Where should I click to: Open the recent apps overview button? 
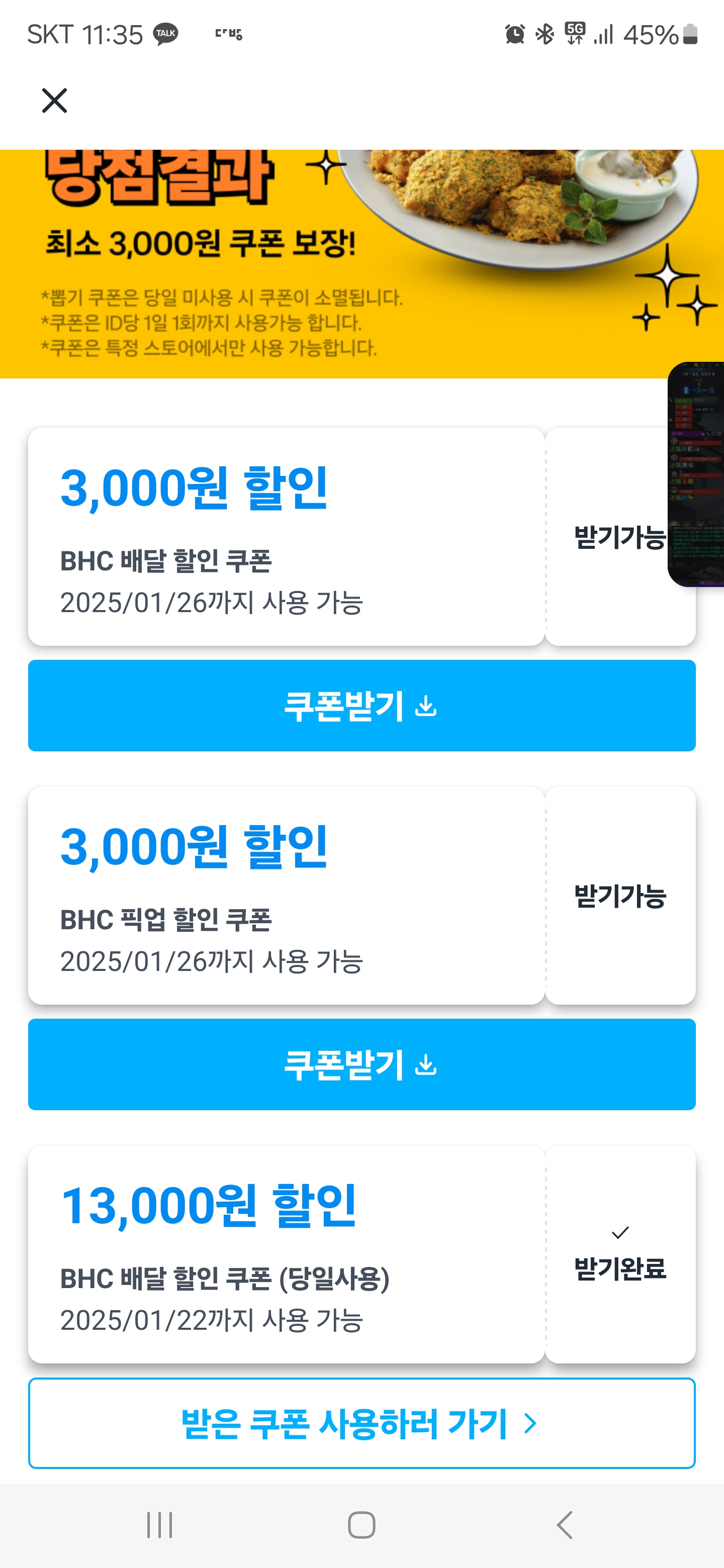coord(159,1525)
